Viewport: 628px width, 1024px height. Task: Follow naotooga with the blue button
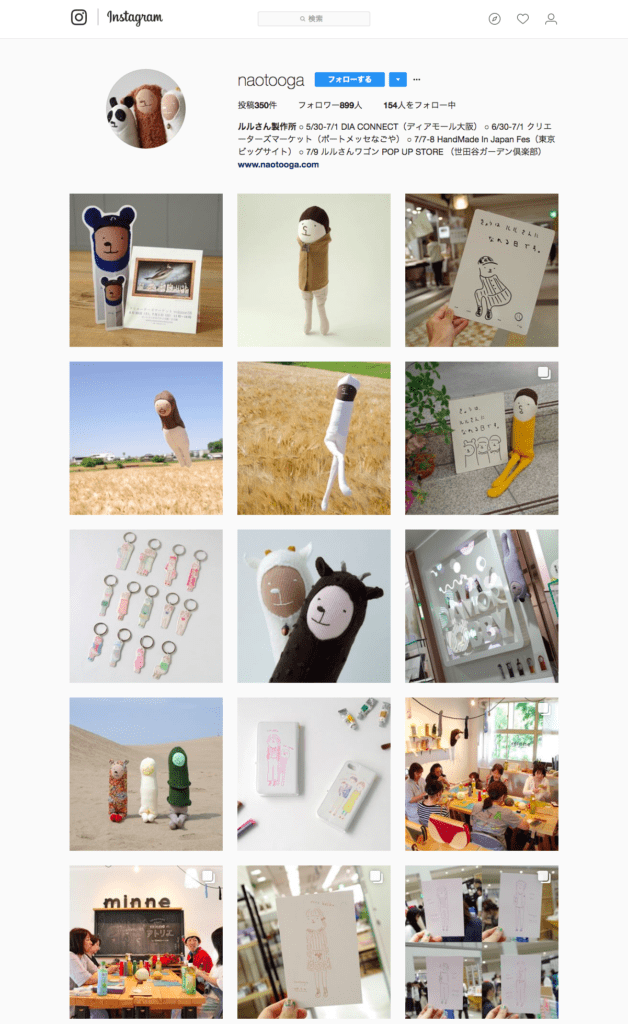[x=349, y=79]
